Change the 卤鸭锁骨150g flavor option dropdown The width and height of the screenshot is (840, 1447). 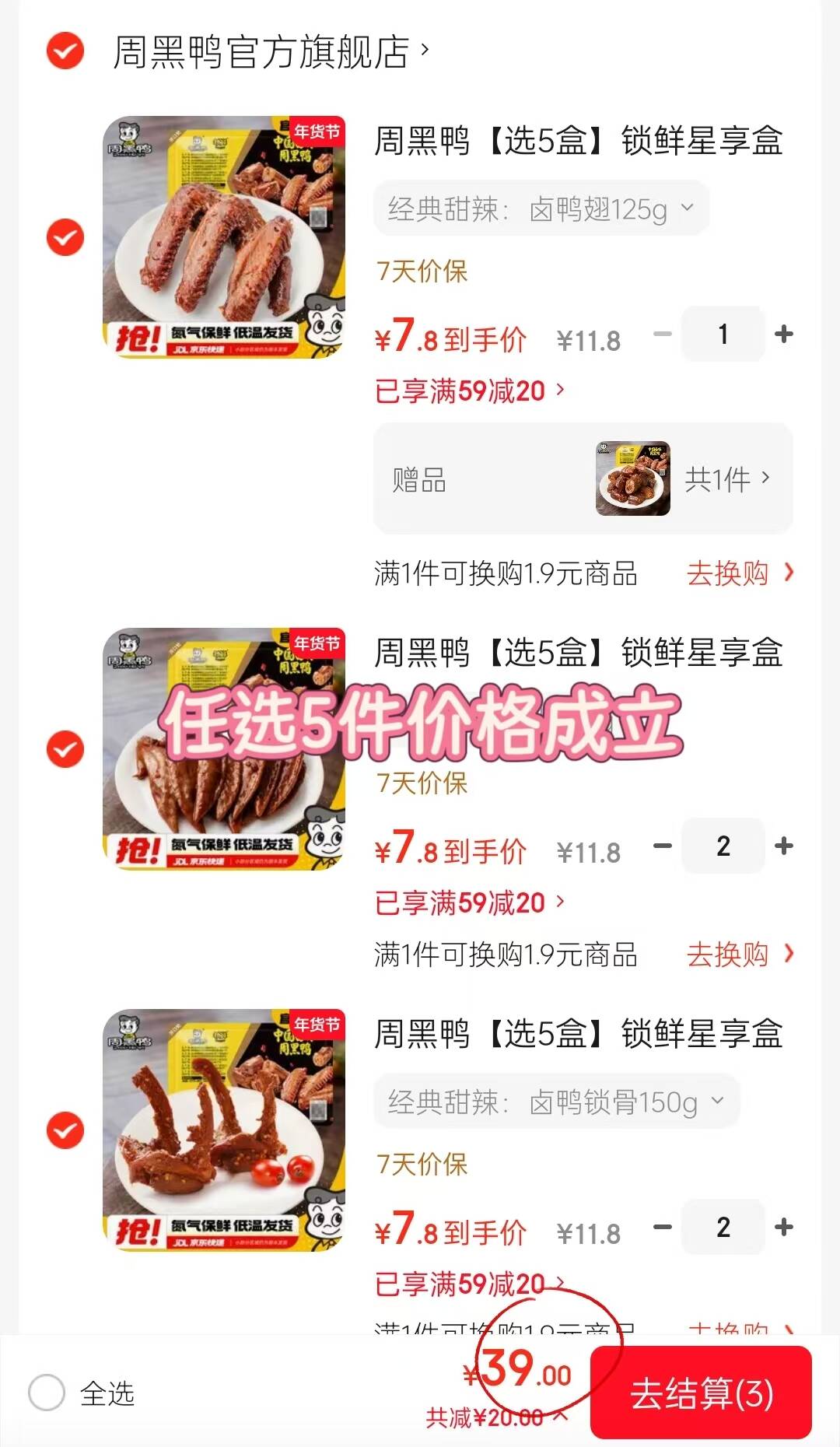[555, 1102]
